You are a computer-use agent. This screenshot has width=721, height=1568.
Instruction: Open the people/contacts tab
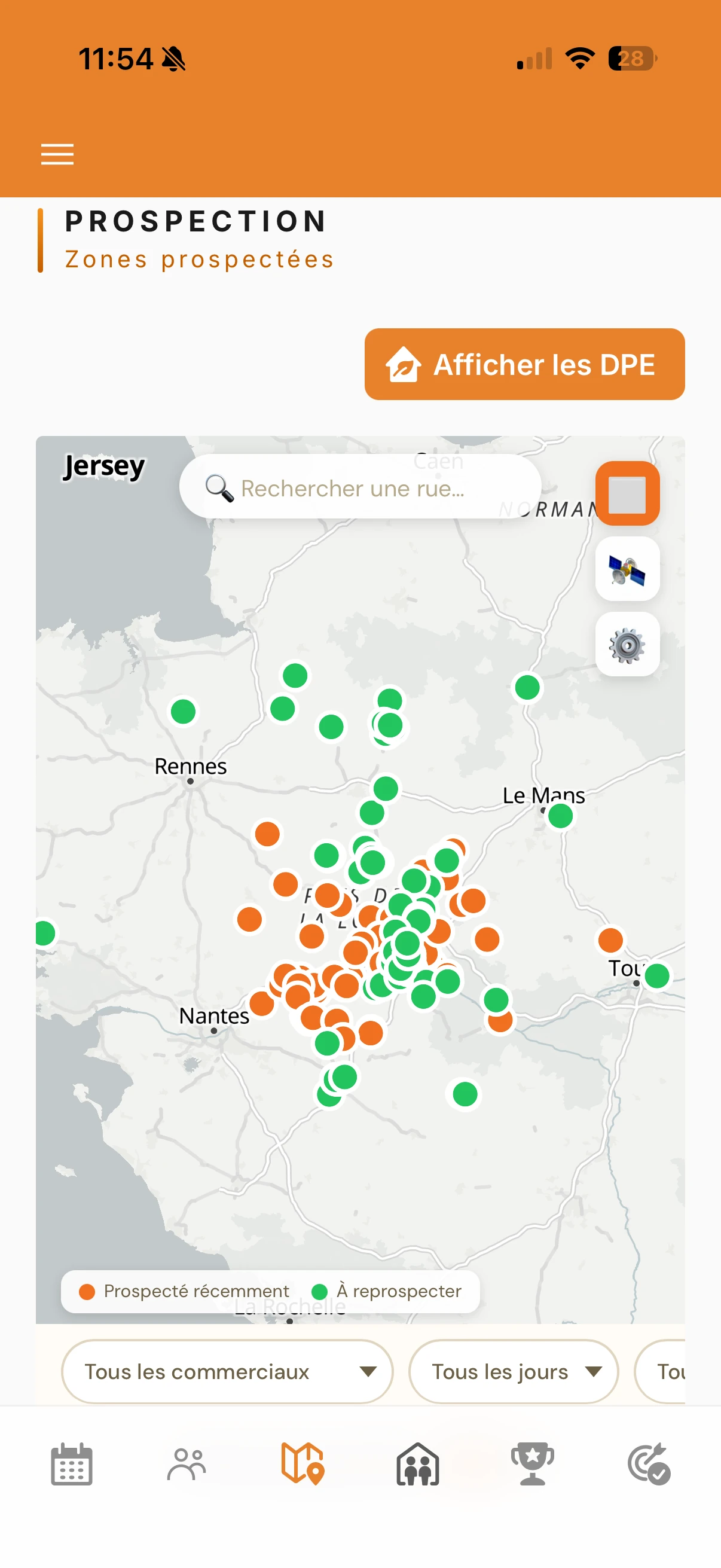(x=187, y=1464)
